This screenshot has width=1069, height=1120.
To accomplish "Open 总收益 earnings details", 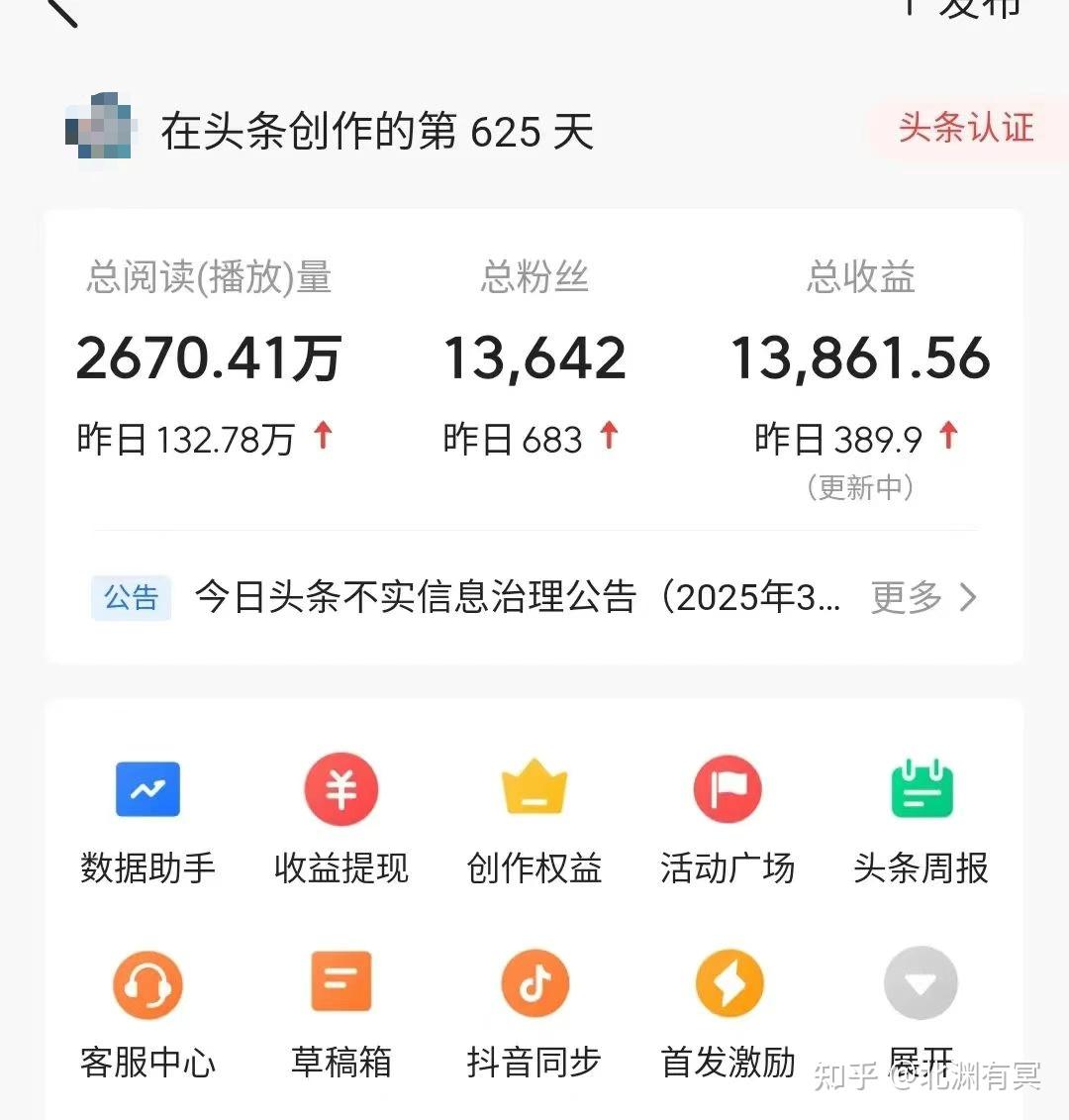I will [860, 358].
